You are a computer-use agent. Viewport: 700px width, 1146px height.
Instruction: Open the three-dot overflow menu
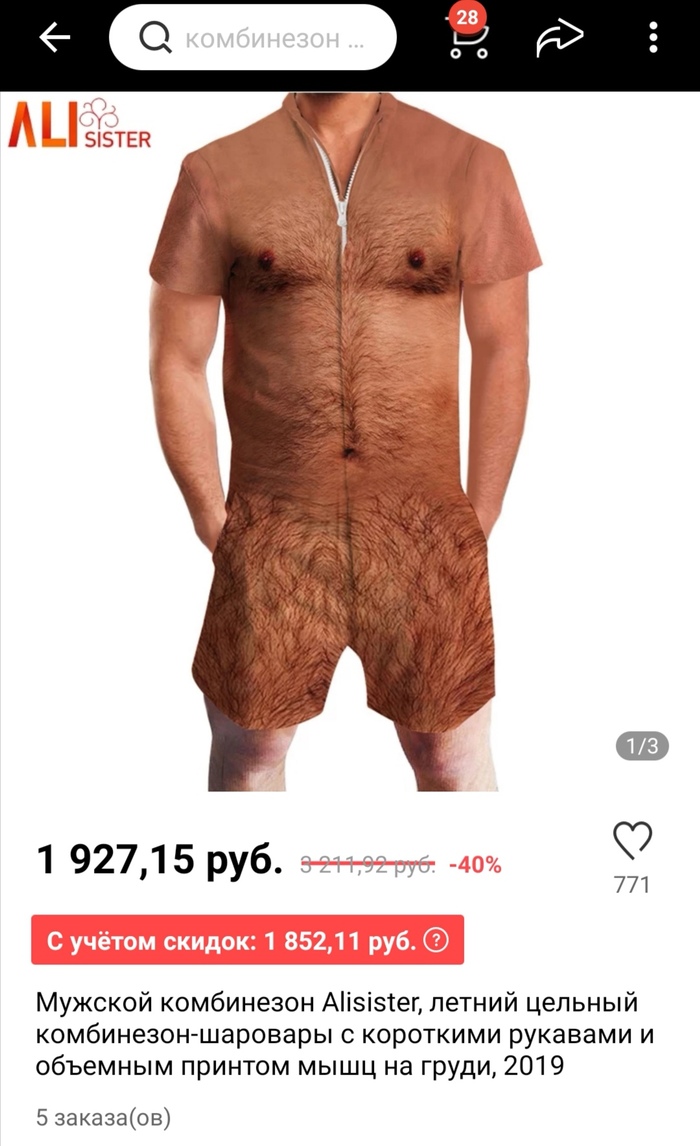[x=653, y=38]
